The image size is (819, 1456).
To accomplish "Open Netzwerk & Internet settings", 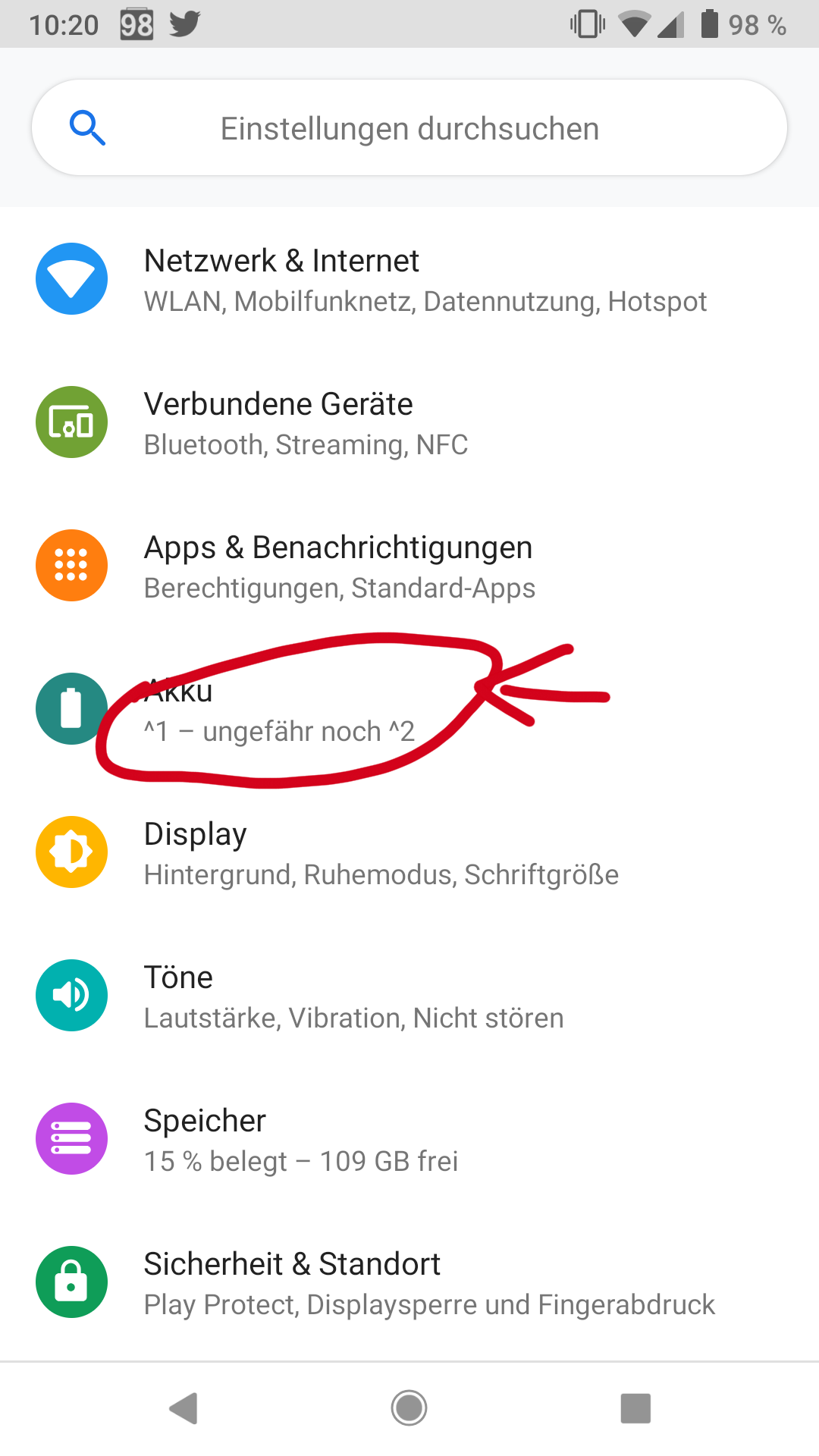I will (409, 279).
